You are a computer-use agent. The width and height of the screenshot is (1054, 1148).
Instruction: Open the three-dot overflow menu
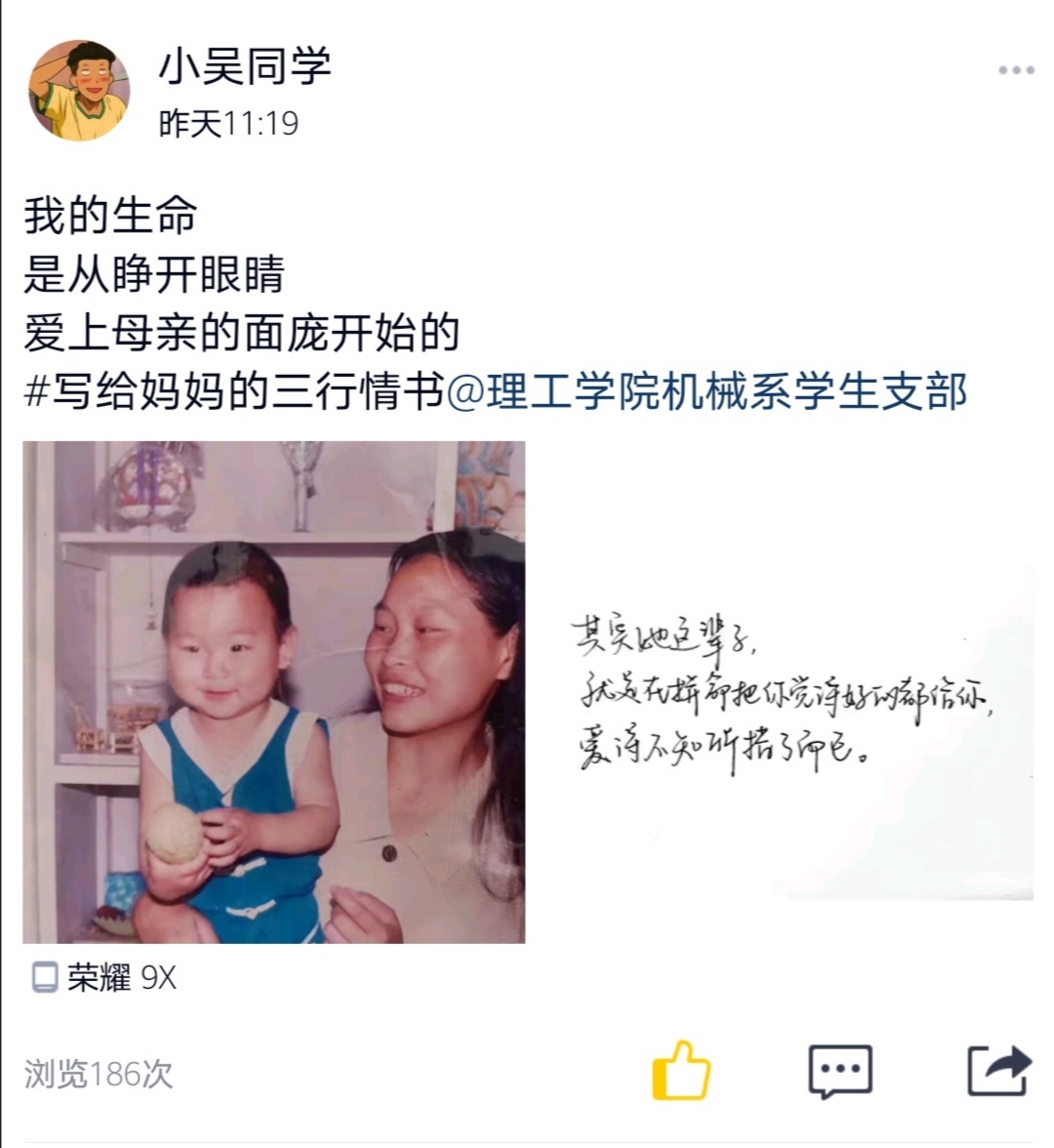click(1015, 70)
